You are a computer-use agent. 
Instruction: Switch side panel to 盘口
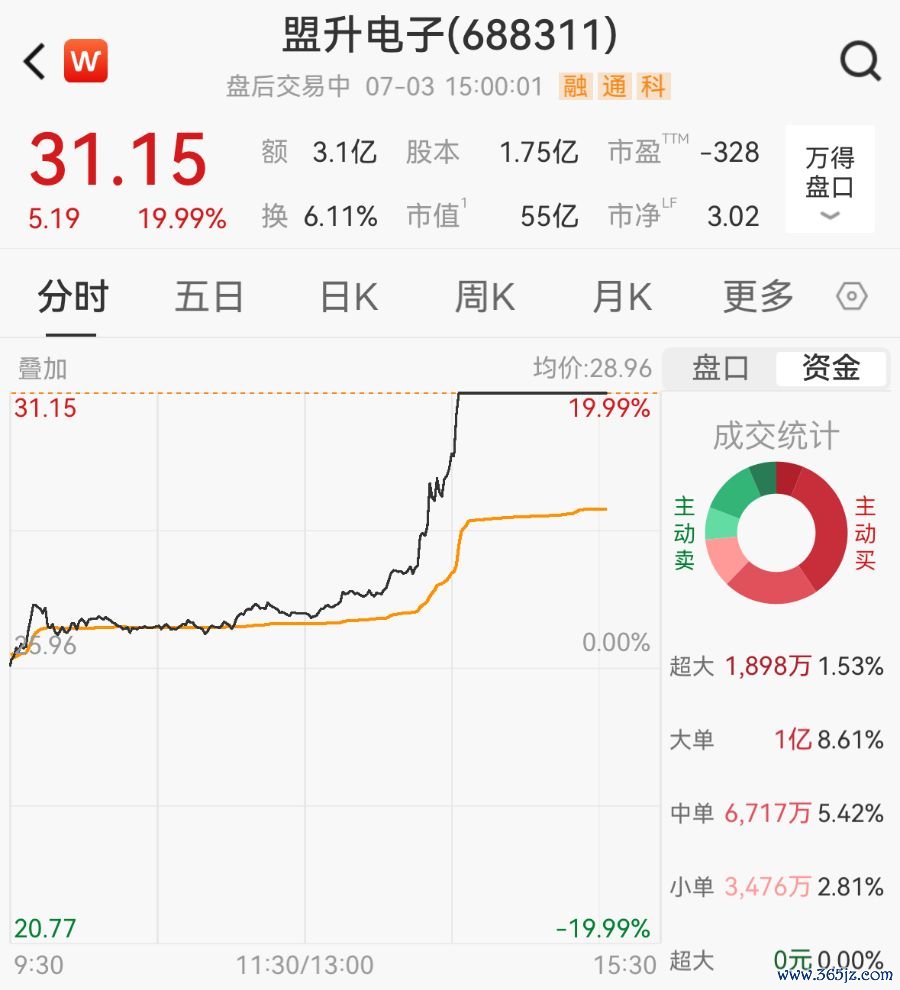720,368
